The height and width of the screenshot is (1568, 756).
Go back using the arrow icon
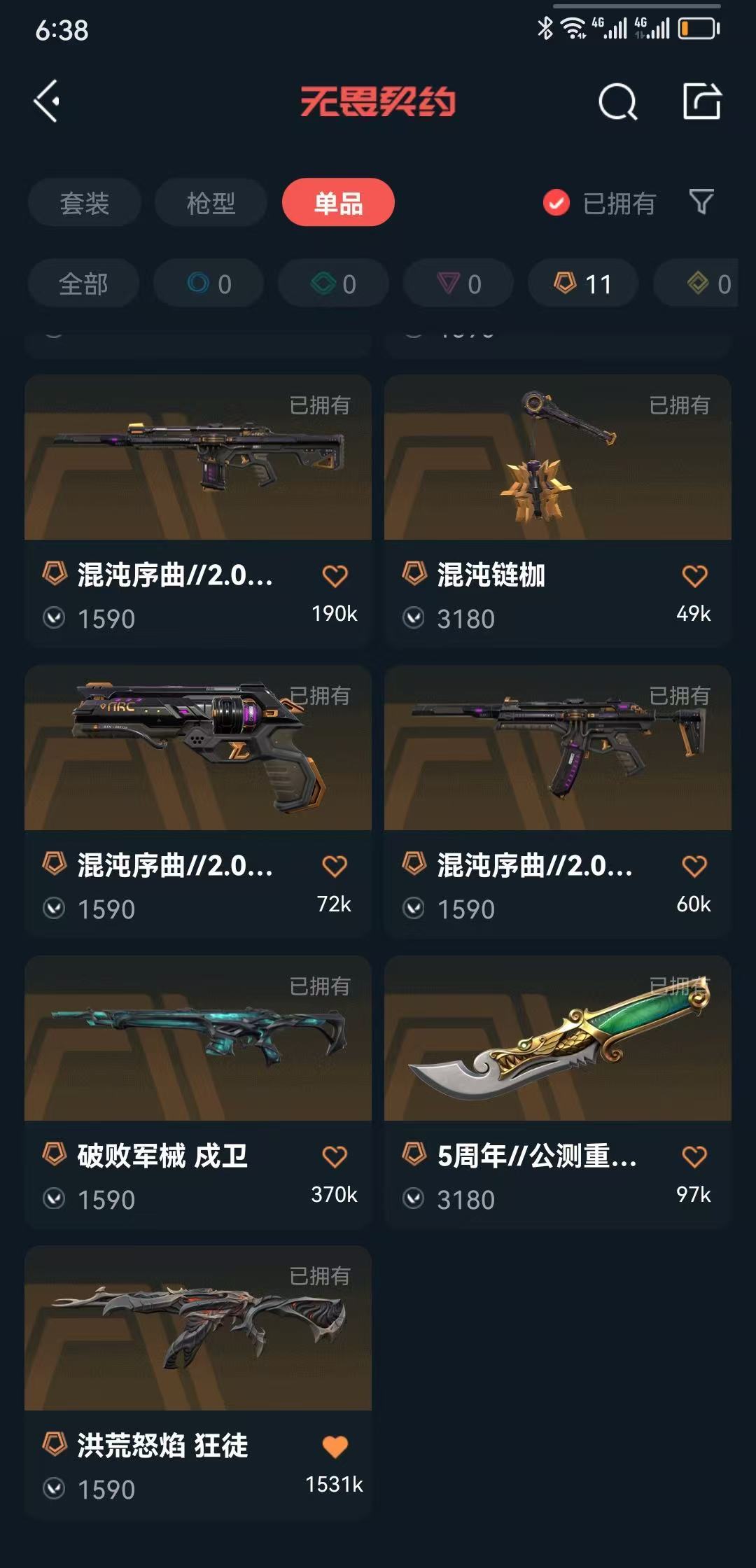click(x=47, y=101)
